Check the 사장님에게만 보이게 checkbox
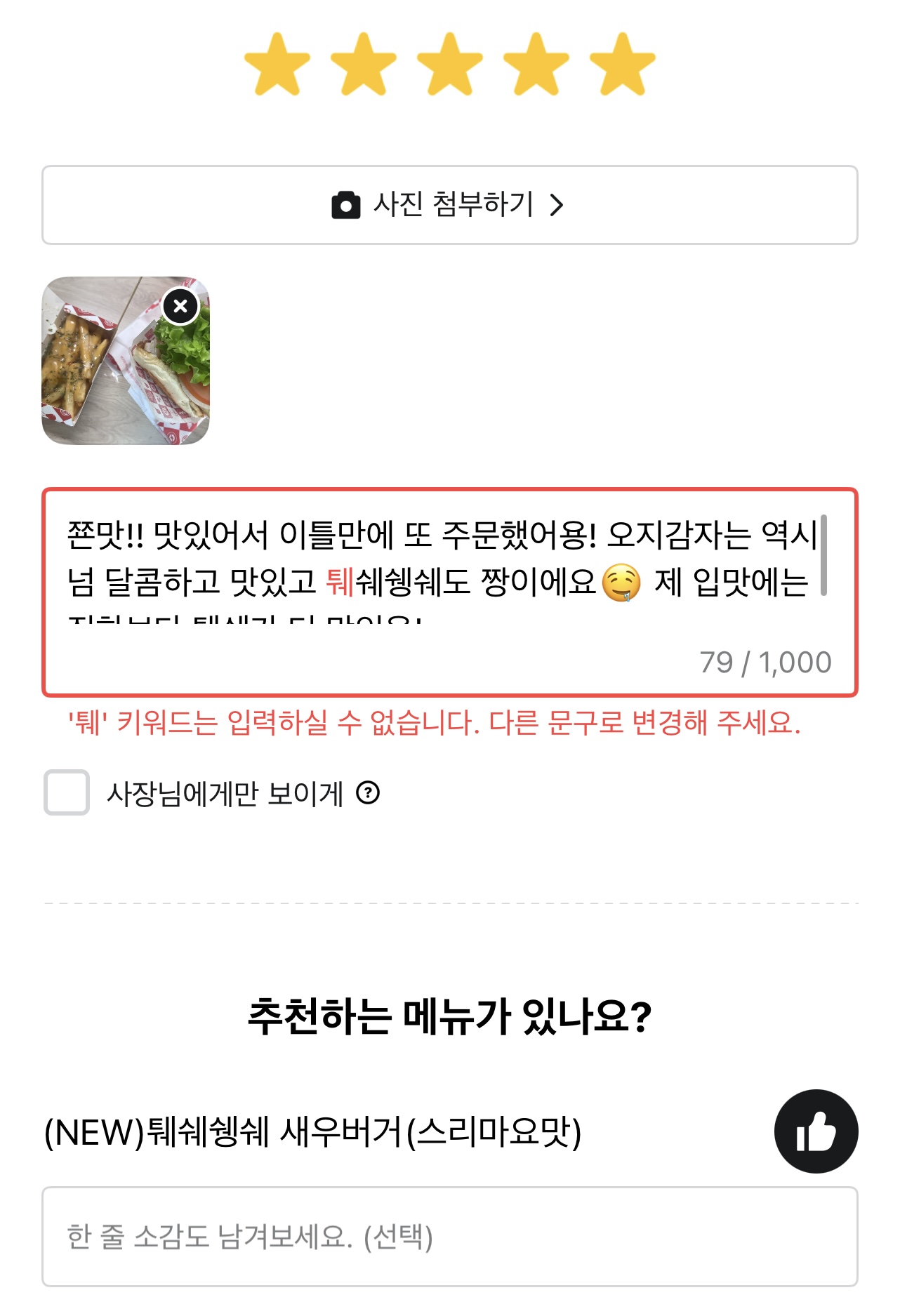This screenshot has width=900, height=1316. tap(67, 792)
